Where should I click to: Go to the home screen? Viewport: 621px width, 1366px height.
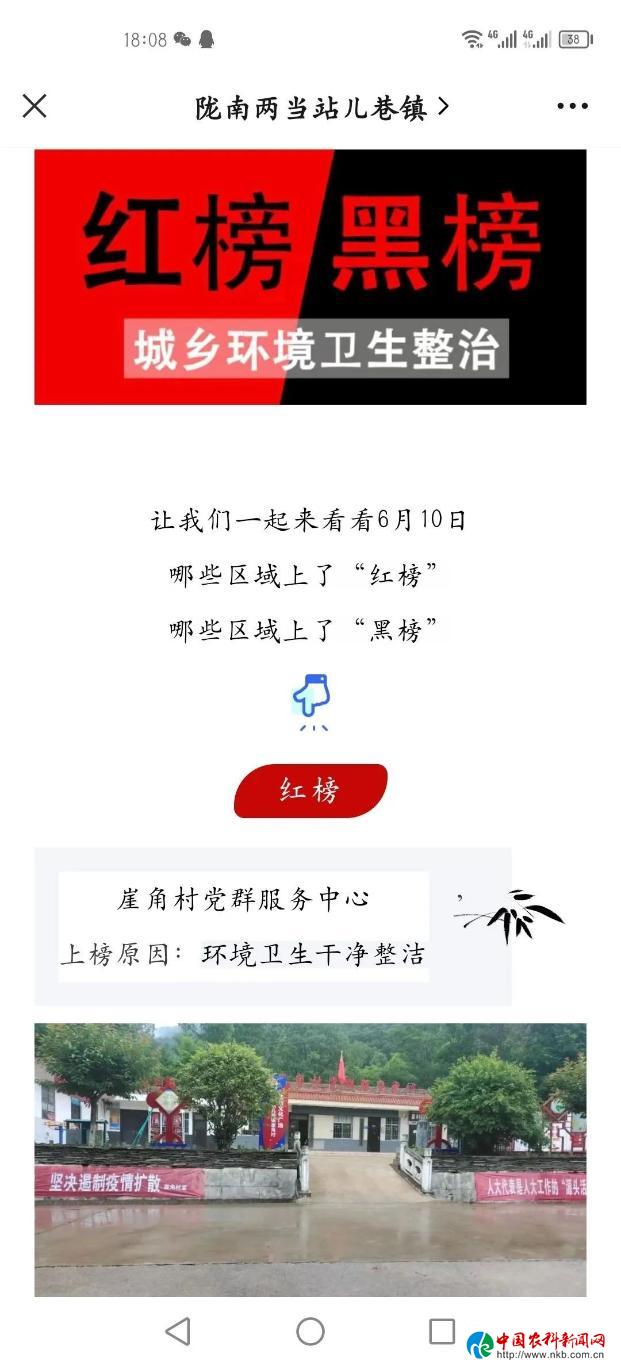click(x=310, y=1331)
